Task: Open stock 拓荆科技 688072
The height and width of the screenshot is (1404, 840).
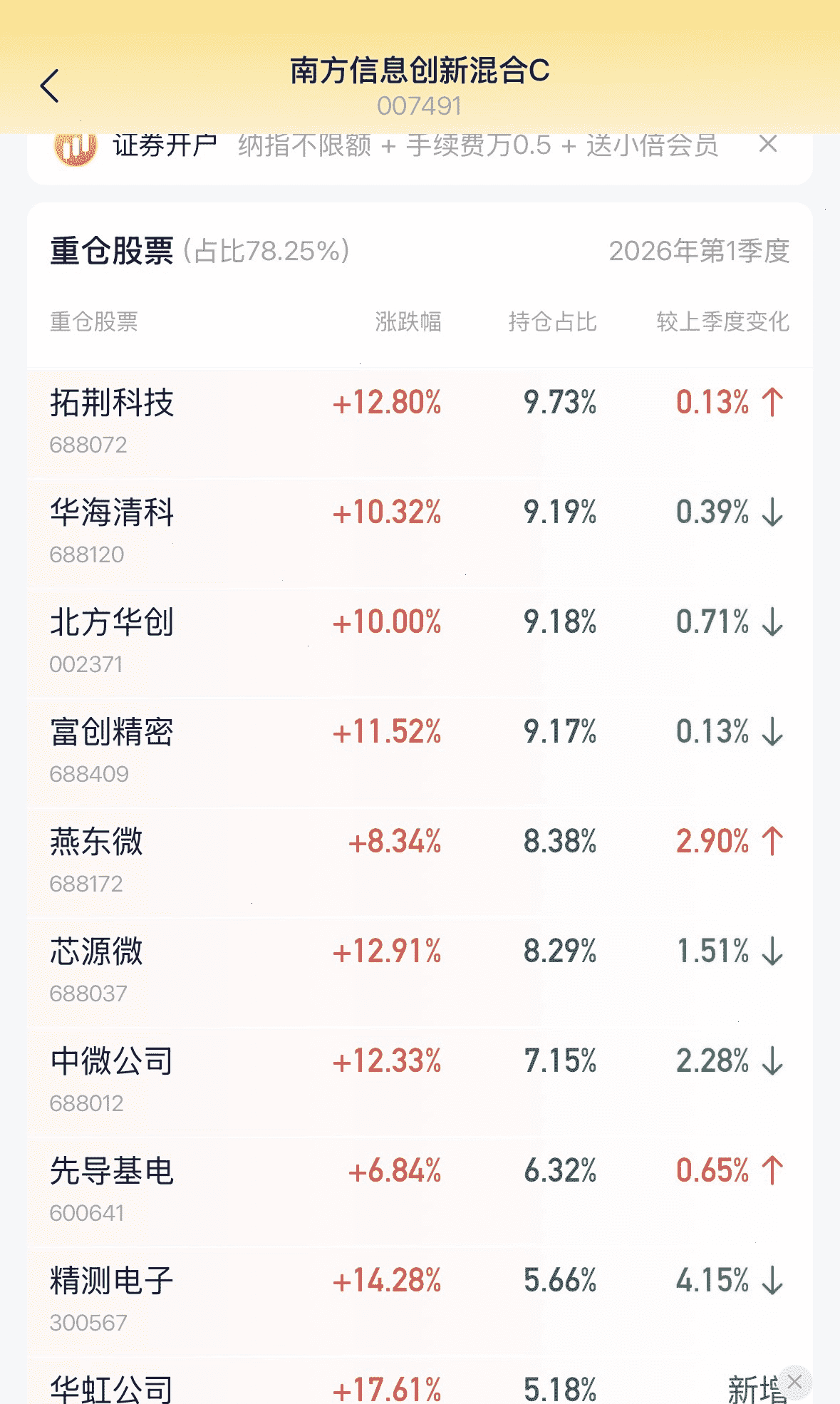Action: pos(420,422)
